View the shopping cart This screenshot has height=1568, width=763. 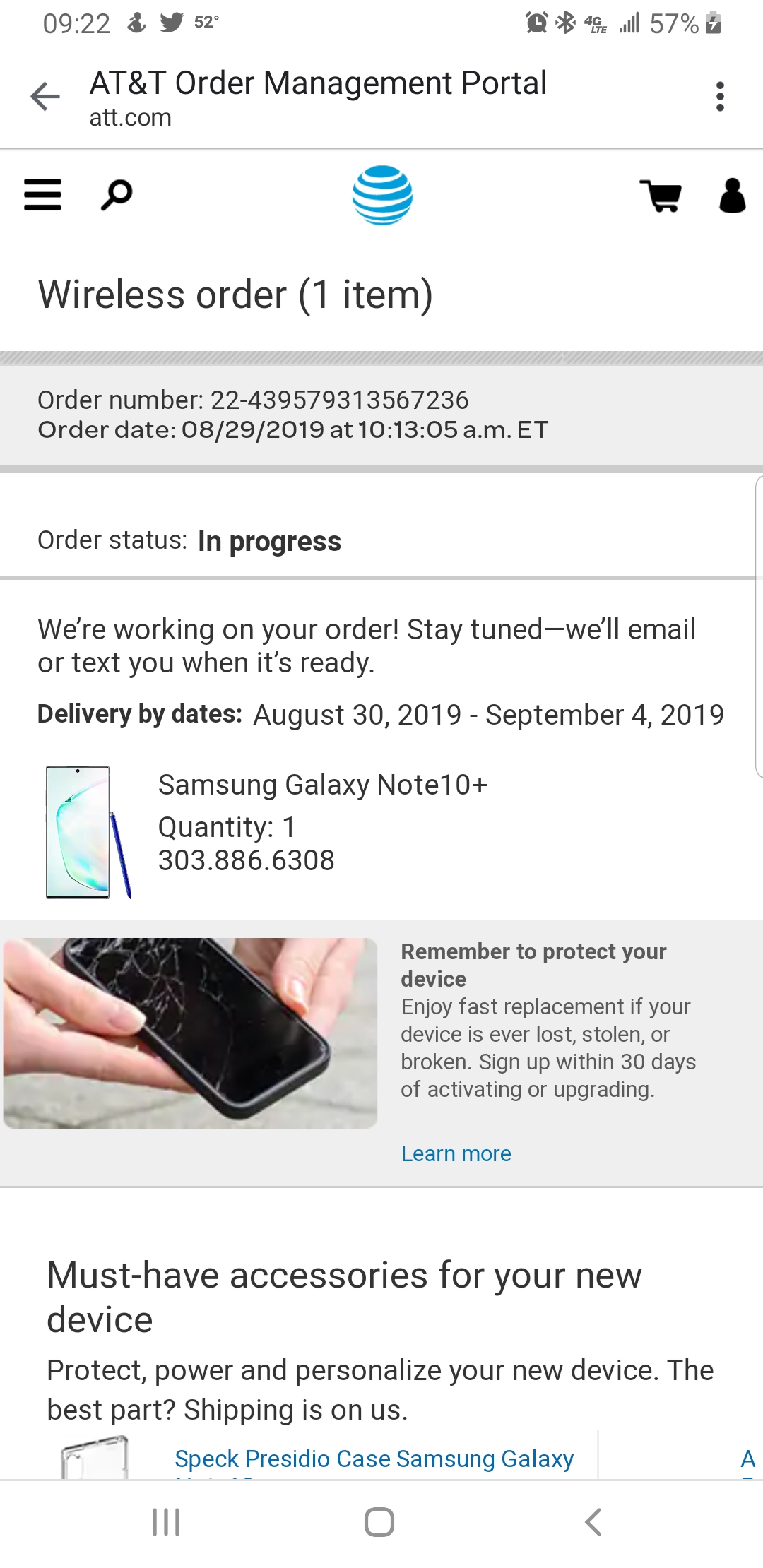pos(661,196)
